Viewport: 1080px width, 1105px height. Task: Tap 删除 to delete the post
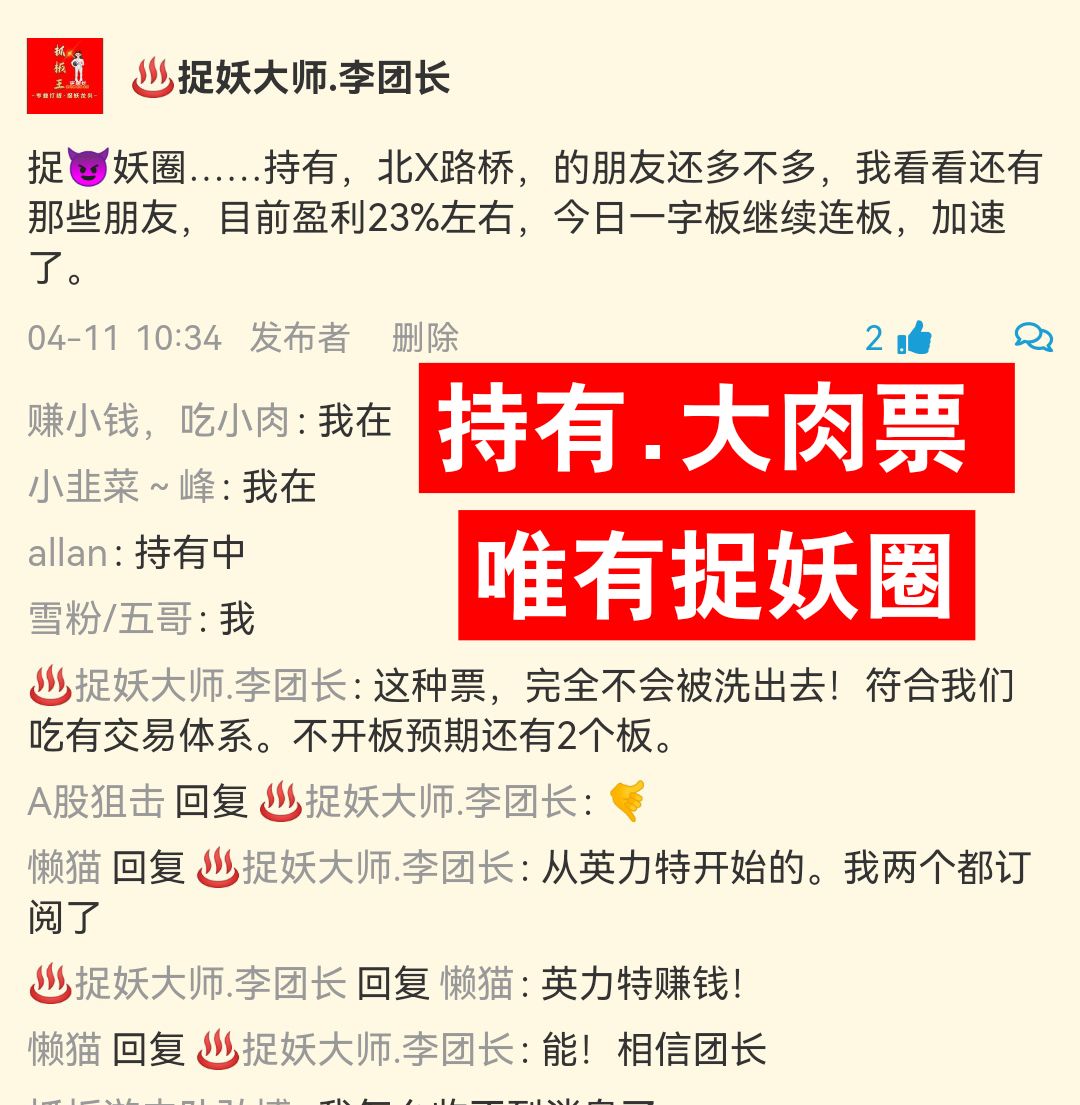point(425,338)
